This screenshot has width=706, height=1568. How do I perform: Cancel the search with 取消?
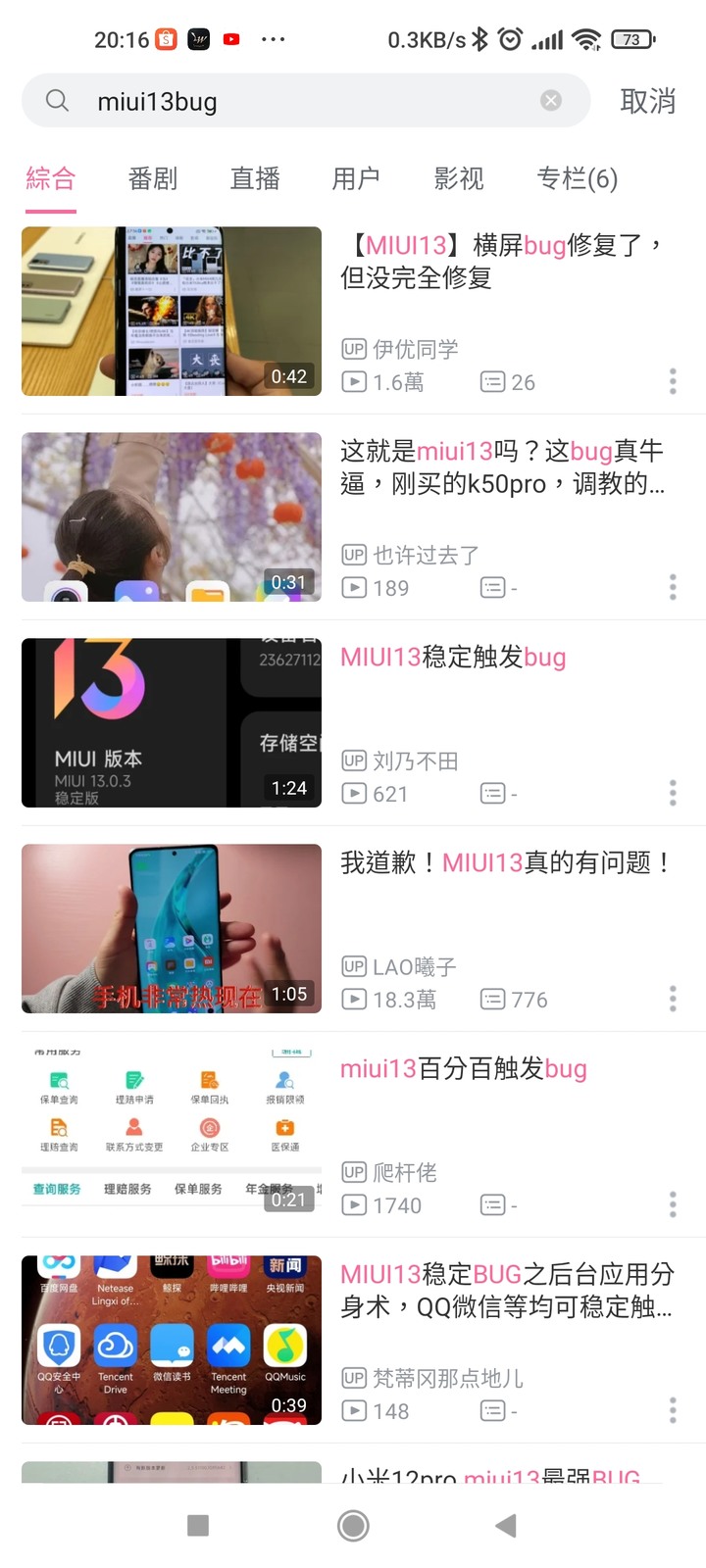647,101
